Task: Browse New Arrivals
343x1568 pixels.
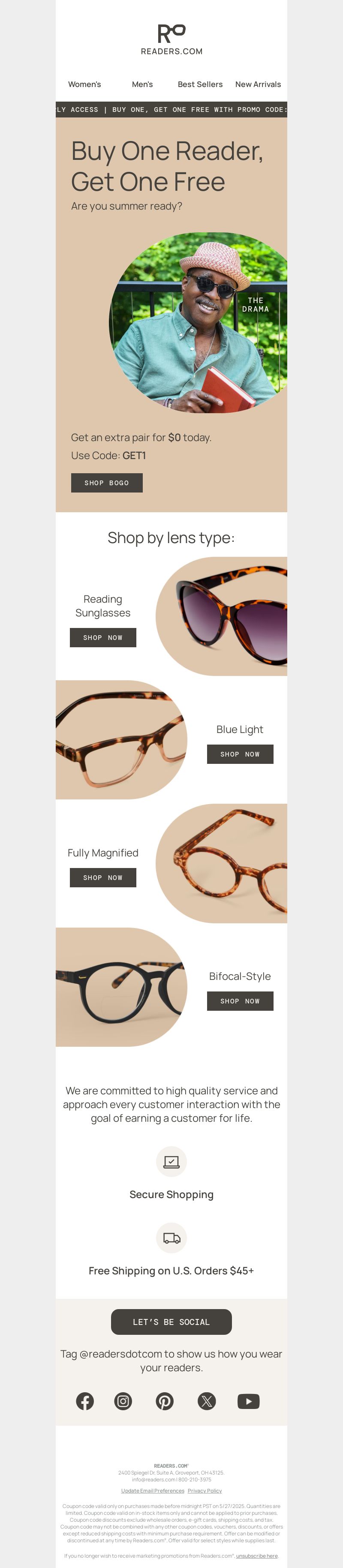Action: (x=258, y=84)
